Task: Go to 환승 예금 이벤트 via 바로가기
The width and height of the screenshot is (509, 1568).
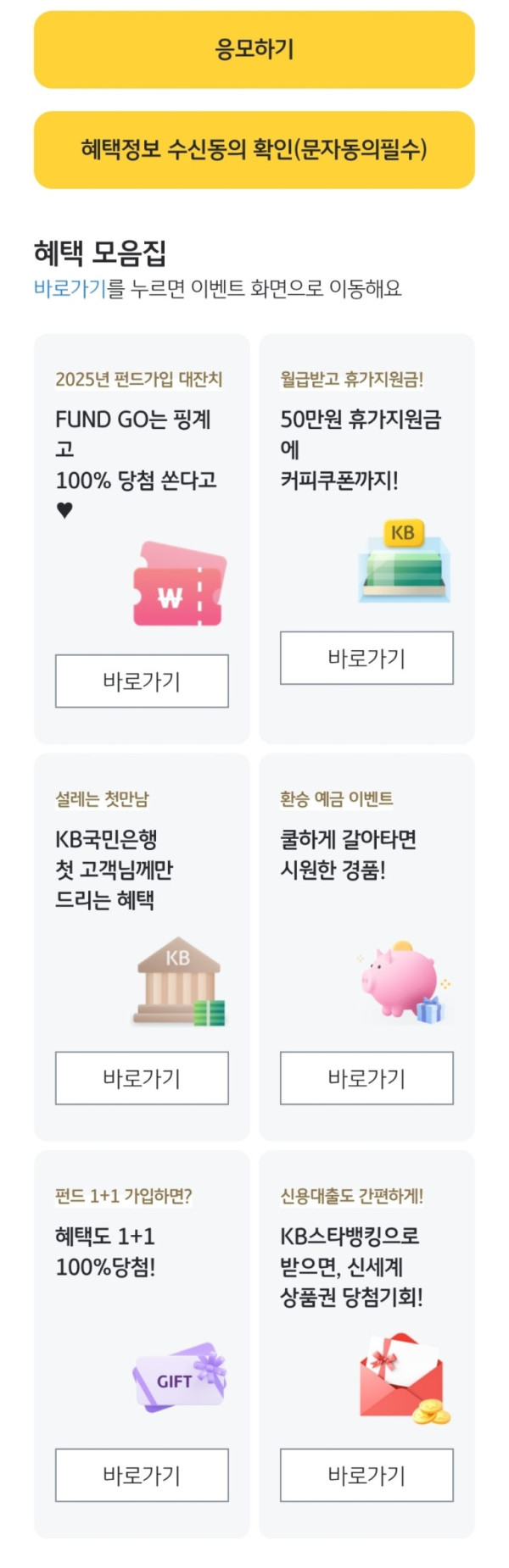Action: pos(366,1078)
